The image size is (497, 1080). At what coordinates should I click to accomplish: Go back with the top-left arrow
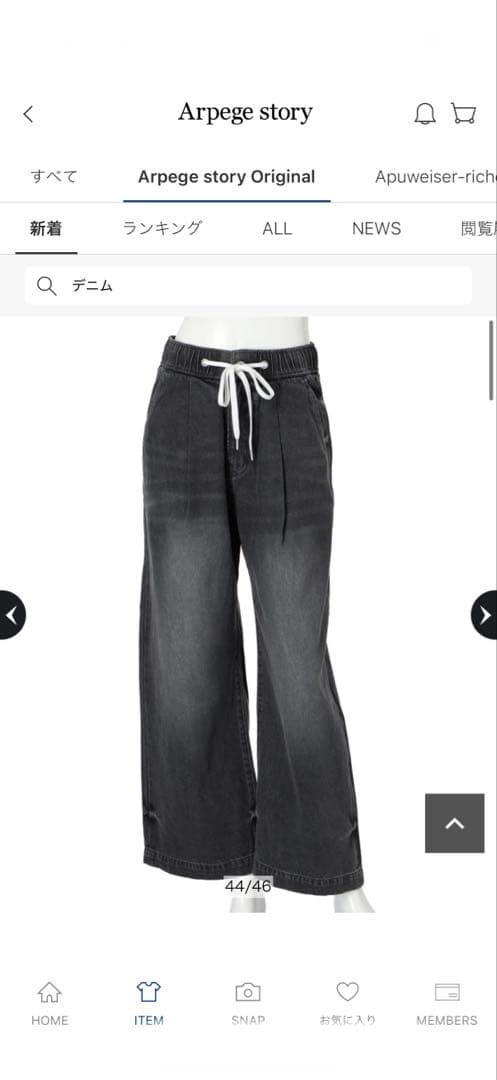click(28, 114)
